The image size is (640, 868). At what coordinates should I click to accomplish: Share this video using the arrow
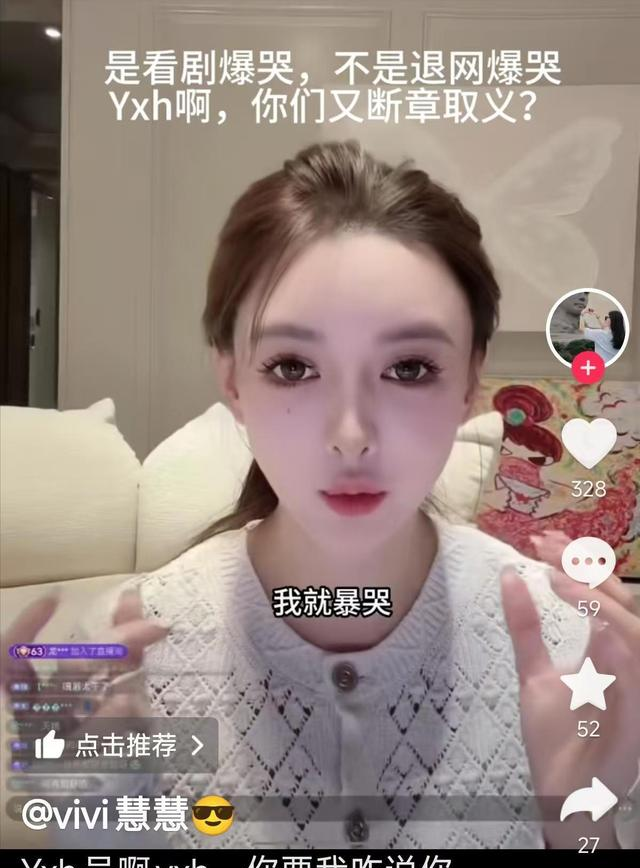click(x=588, y=802)
